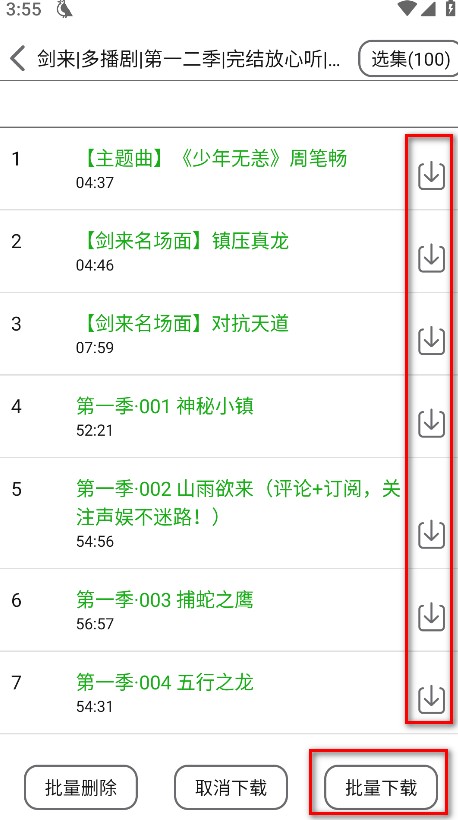Start 批量下载 batch download
This screenshot has width=458, height=820.
[381, 787]
